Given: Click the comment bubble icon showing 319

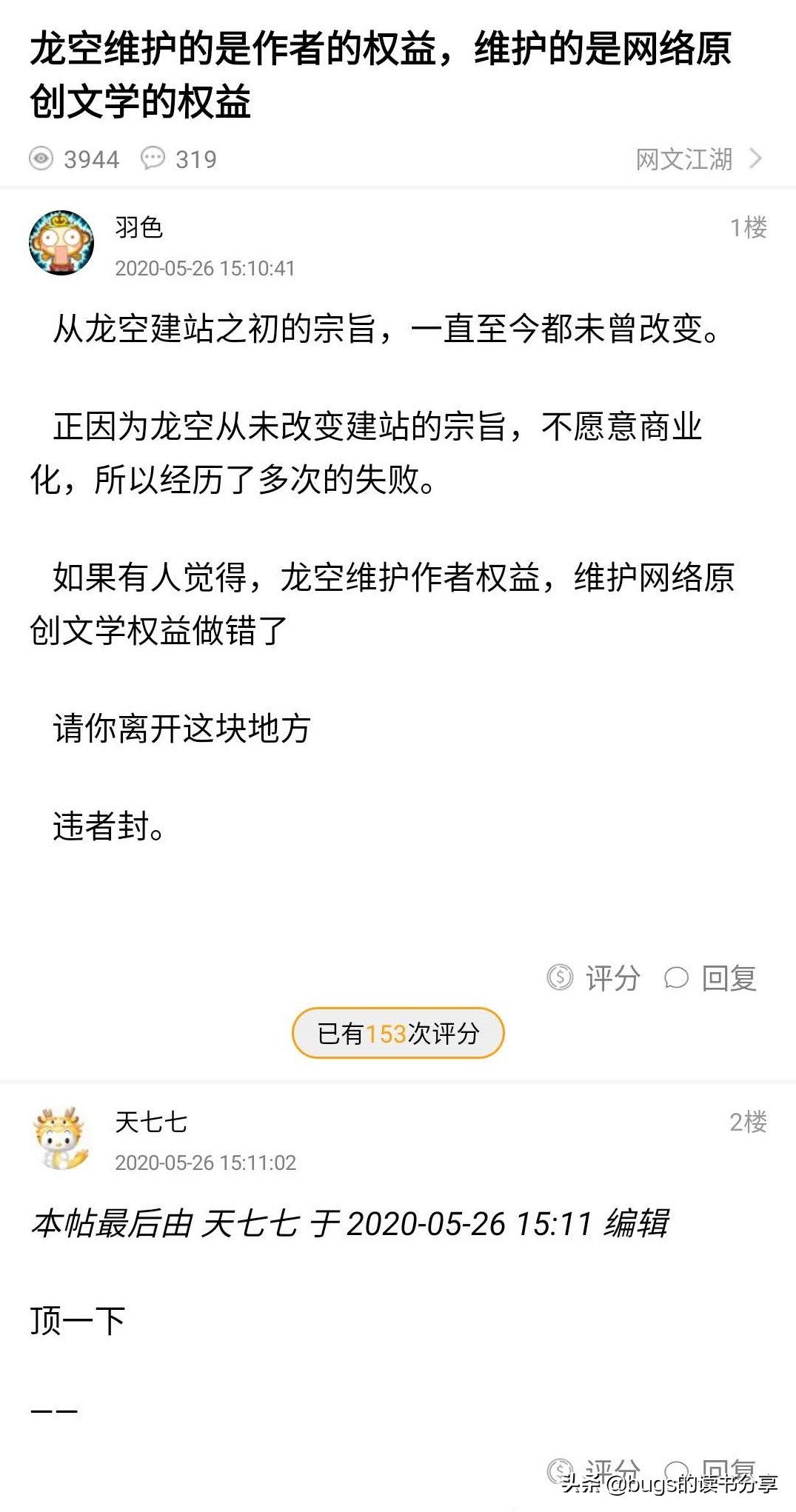Looking at the screenshot, I should pyautogui.click(x=153, y=157).
